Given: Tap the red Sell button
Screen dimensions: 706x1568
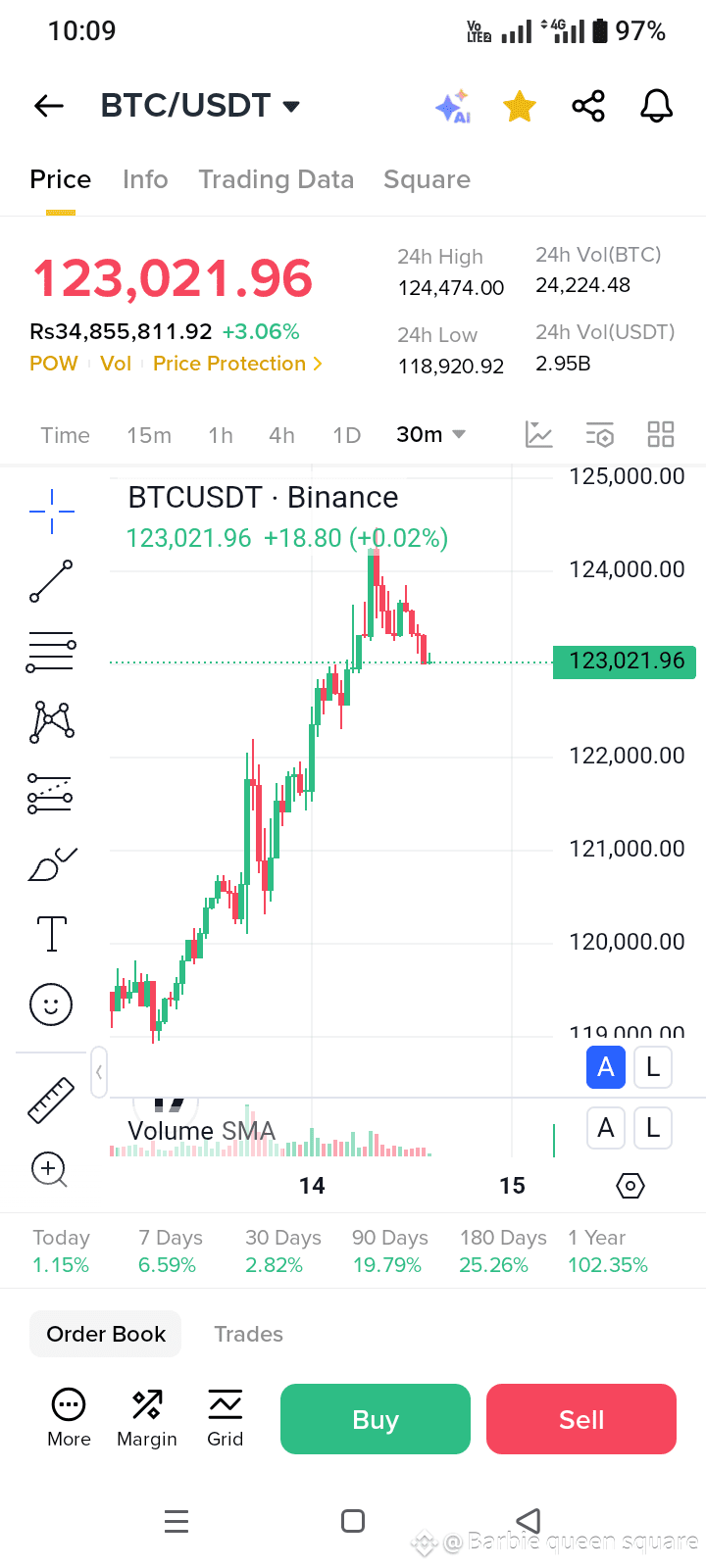Looking at the screenshot, I should [581, 1419].
